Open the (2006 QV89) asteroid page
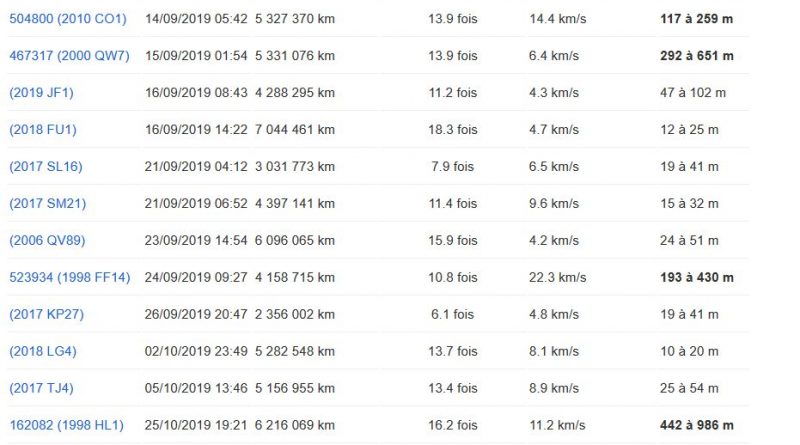Image resolution: width=800 pixels, height=445 pixels. point(47,241)
